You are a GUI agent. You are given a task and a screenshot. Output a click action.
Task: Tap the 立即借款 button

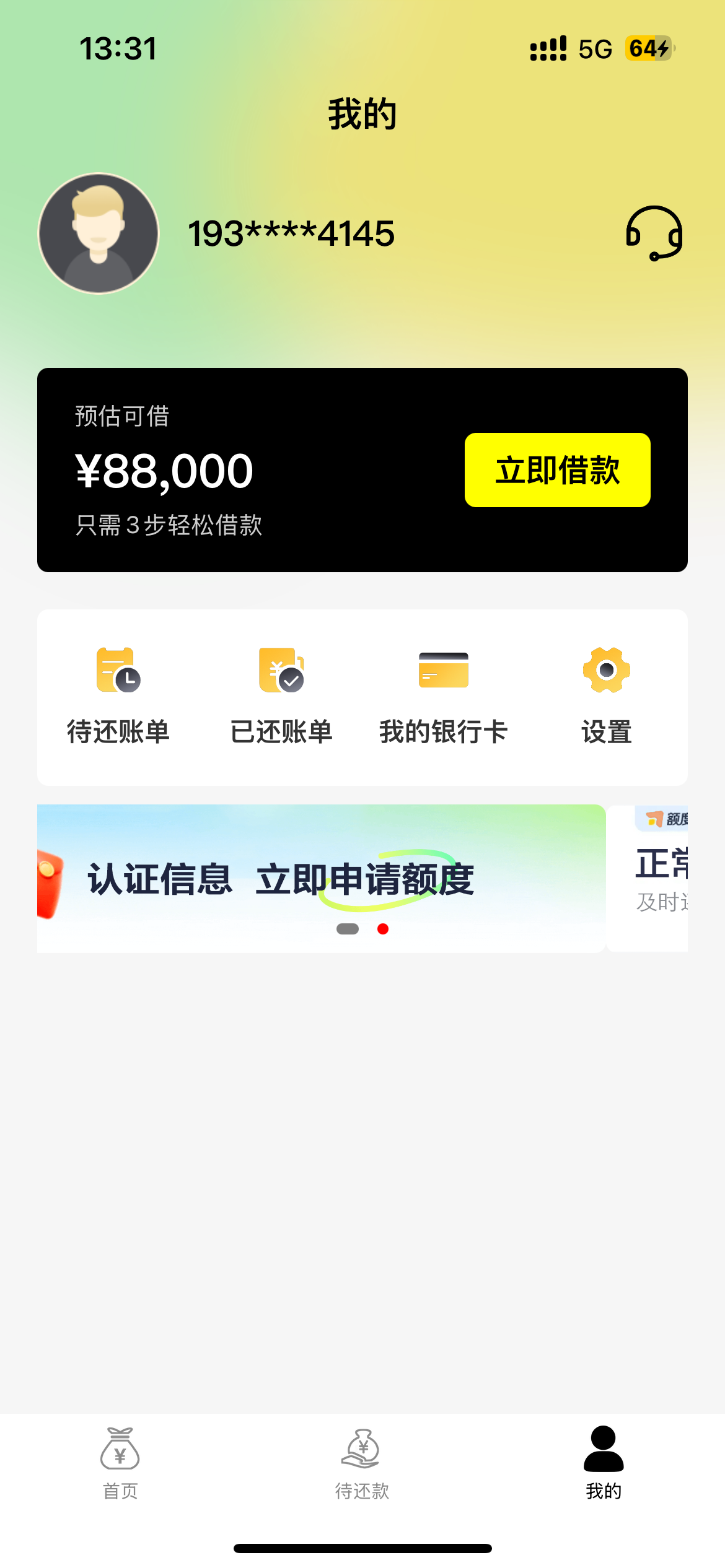[557, 470]
